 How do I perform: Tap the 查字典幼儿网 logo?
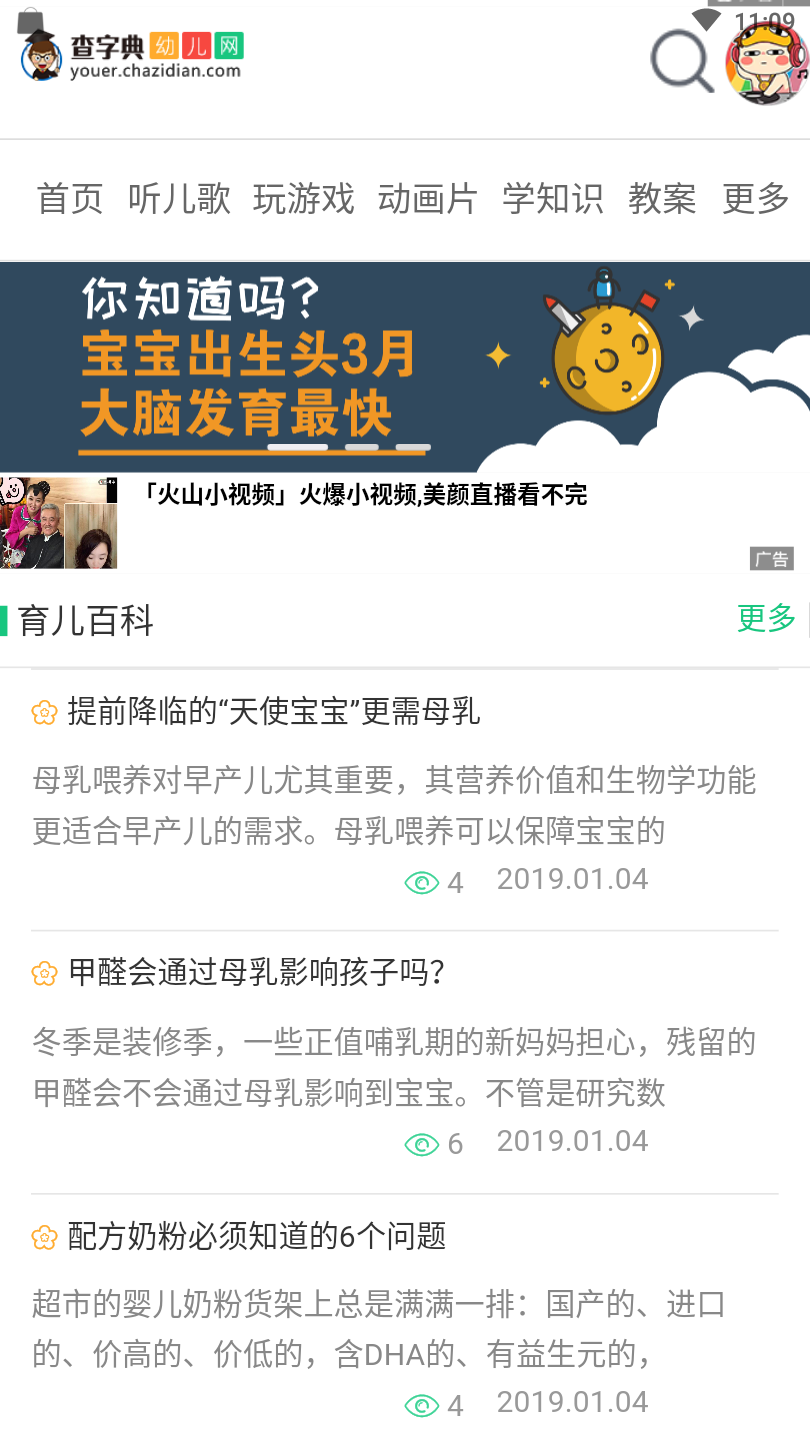point(132,56)
